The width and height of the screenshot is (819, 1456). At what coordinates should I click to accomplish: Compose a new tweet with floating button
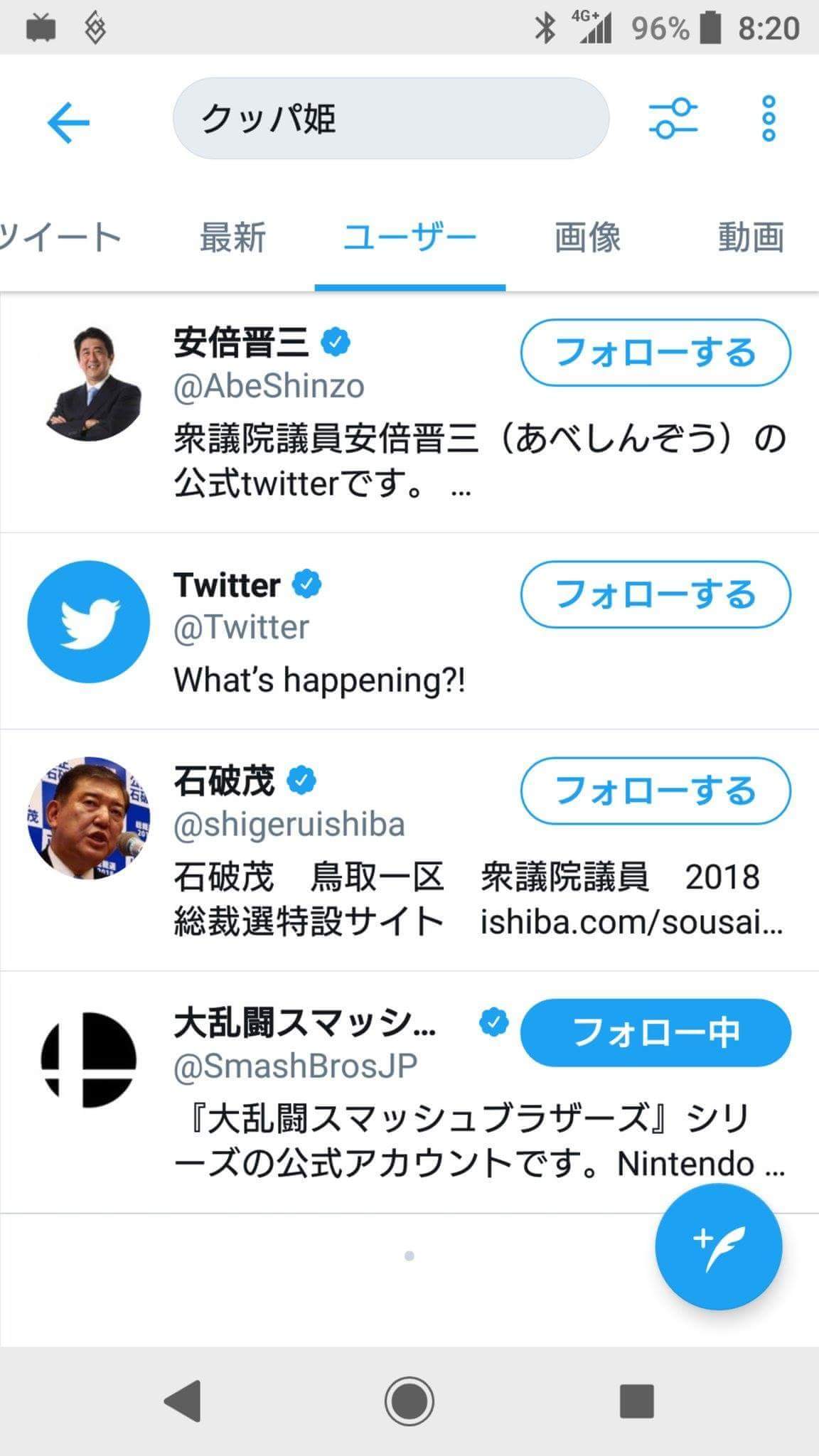tap(718, 1246)
